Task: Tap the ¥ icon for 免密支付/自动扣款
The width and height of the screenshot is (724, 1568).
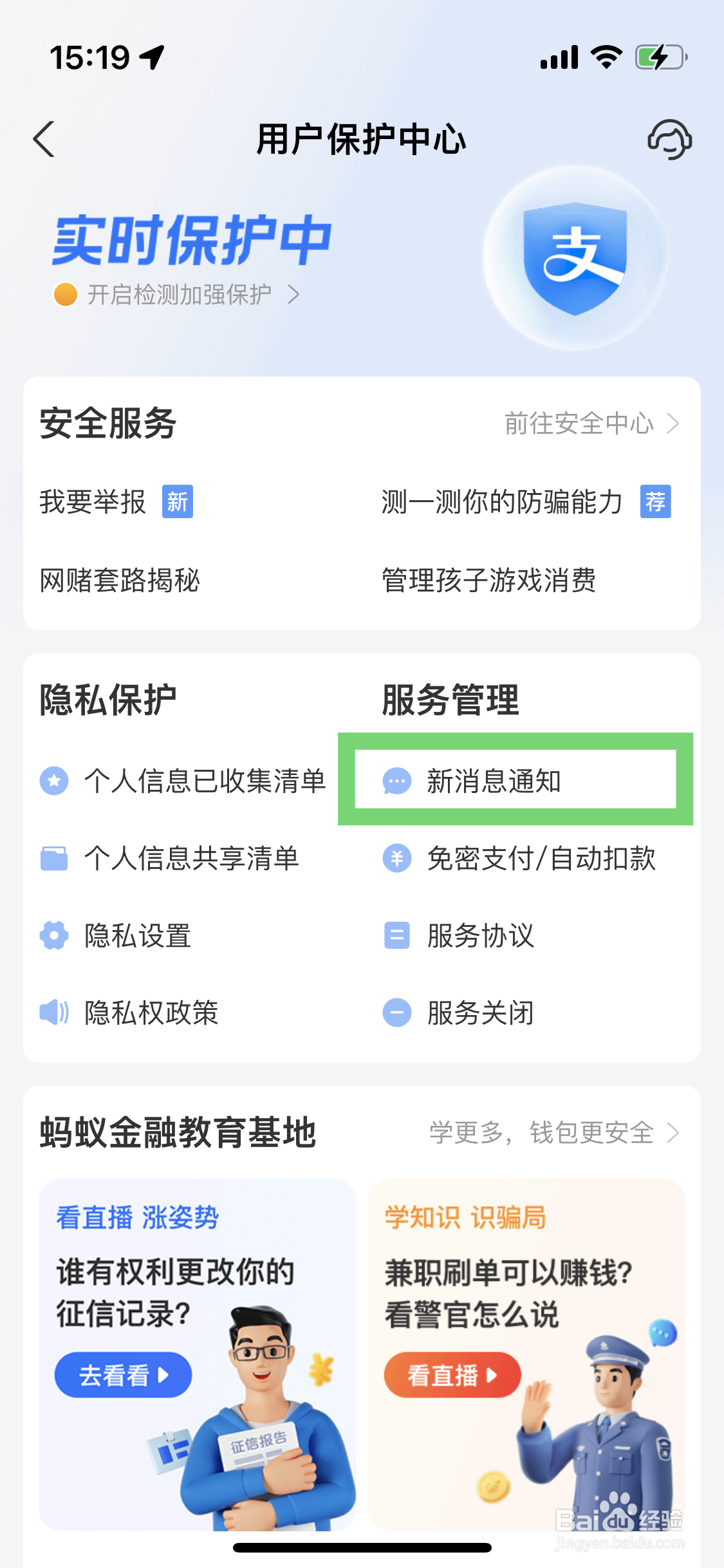Action: 397,859
